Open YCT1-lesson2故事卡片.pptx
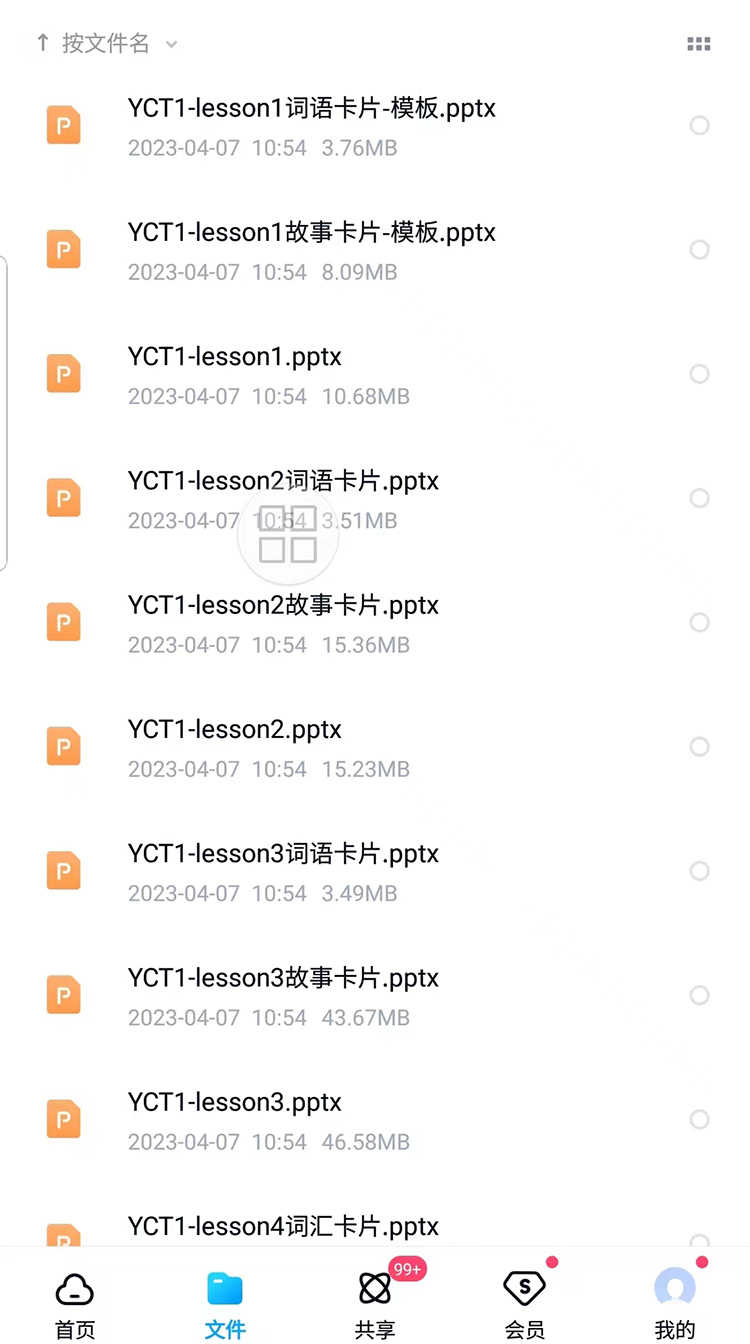This screenshot has height=1344, width=750. click(375, 622)
